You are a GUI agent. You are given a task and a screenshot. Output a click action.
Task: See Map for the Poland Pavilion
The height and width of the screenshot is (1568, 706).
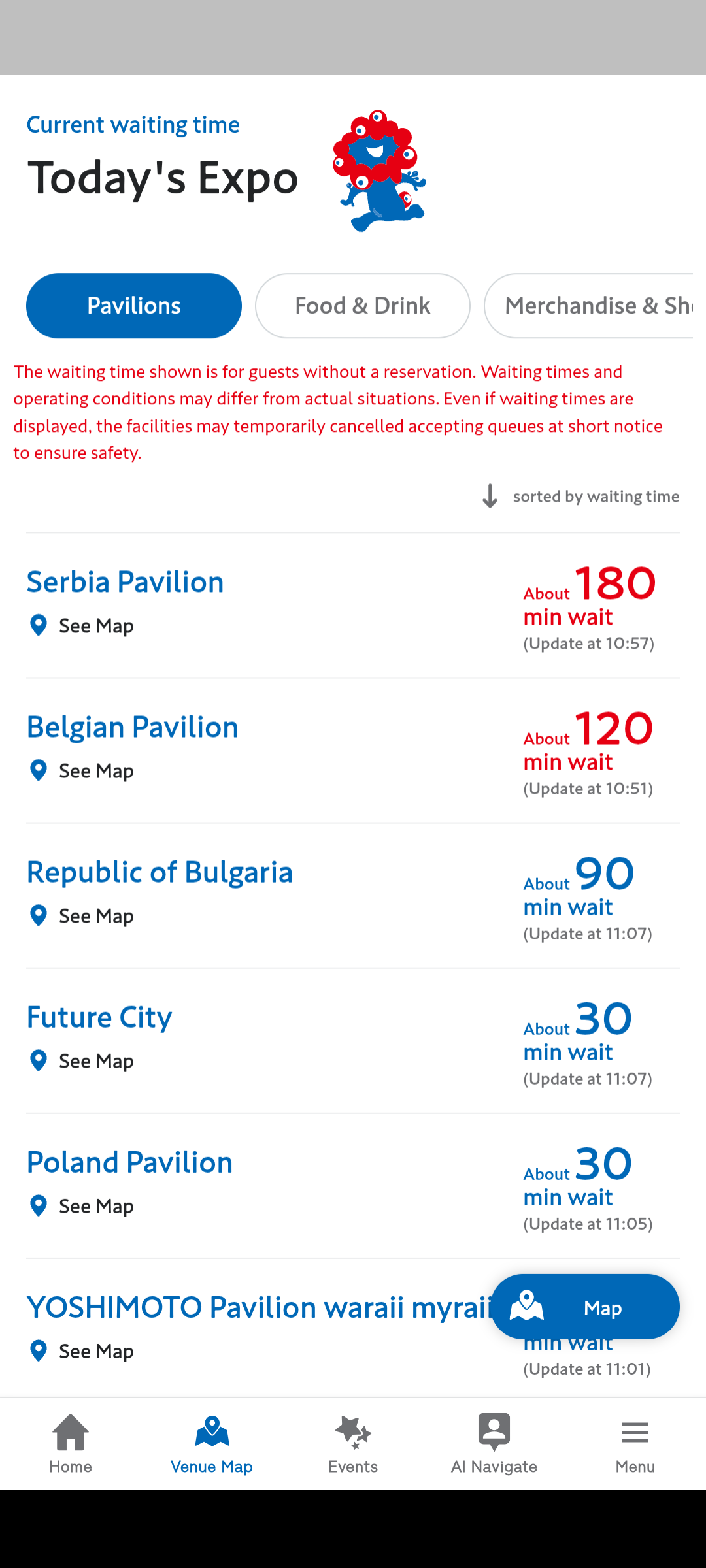tap(82, 1206)
